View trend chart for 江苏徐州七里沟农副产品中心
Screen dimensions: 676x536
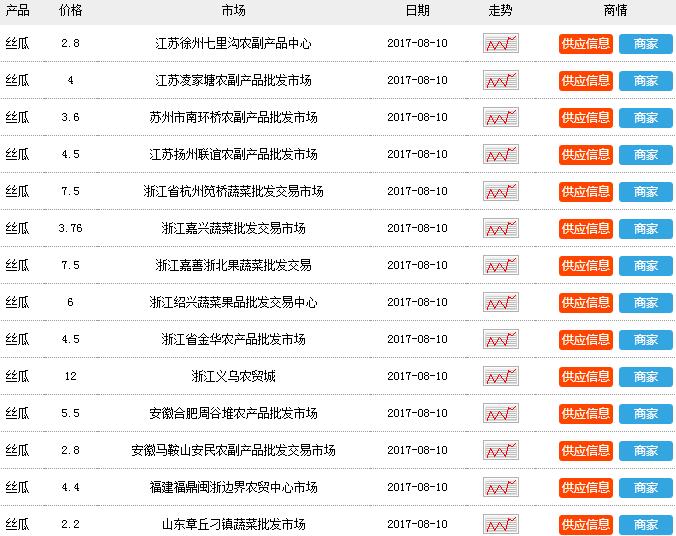pos(500,43)
